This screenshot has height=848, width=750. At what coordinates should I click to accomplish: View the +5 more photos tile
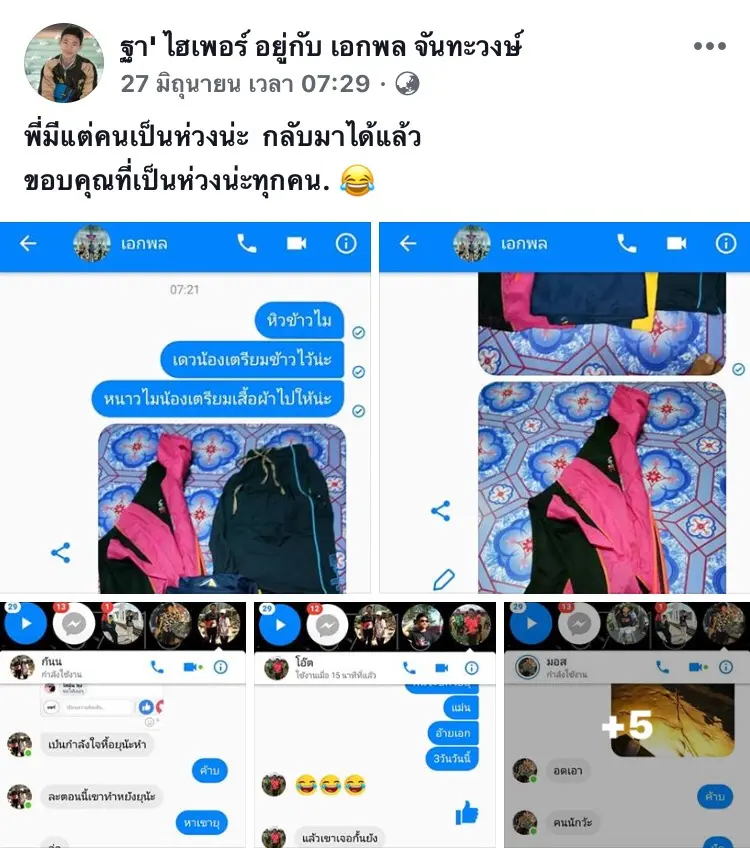(627, 725)
